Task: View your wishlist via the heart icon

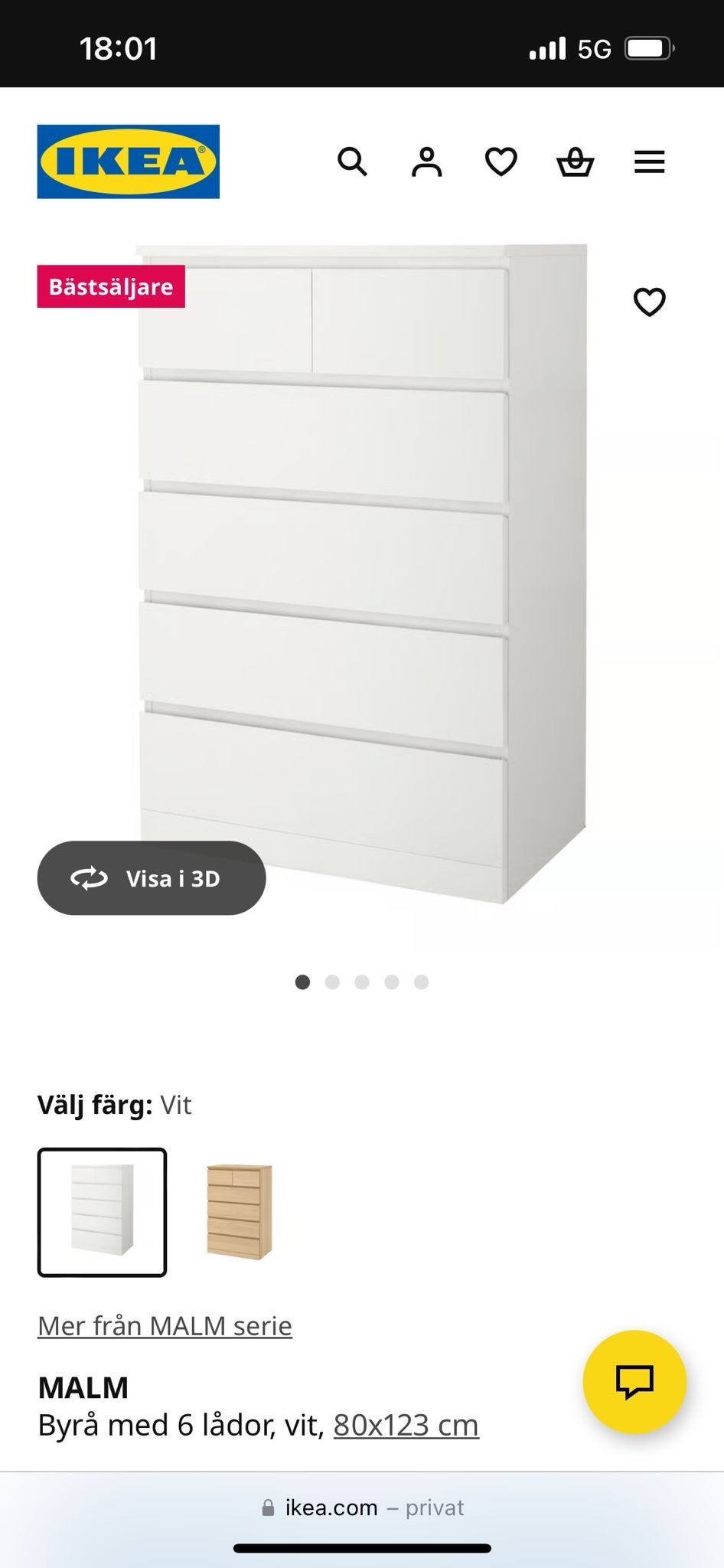Action: [501, 162]
